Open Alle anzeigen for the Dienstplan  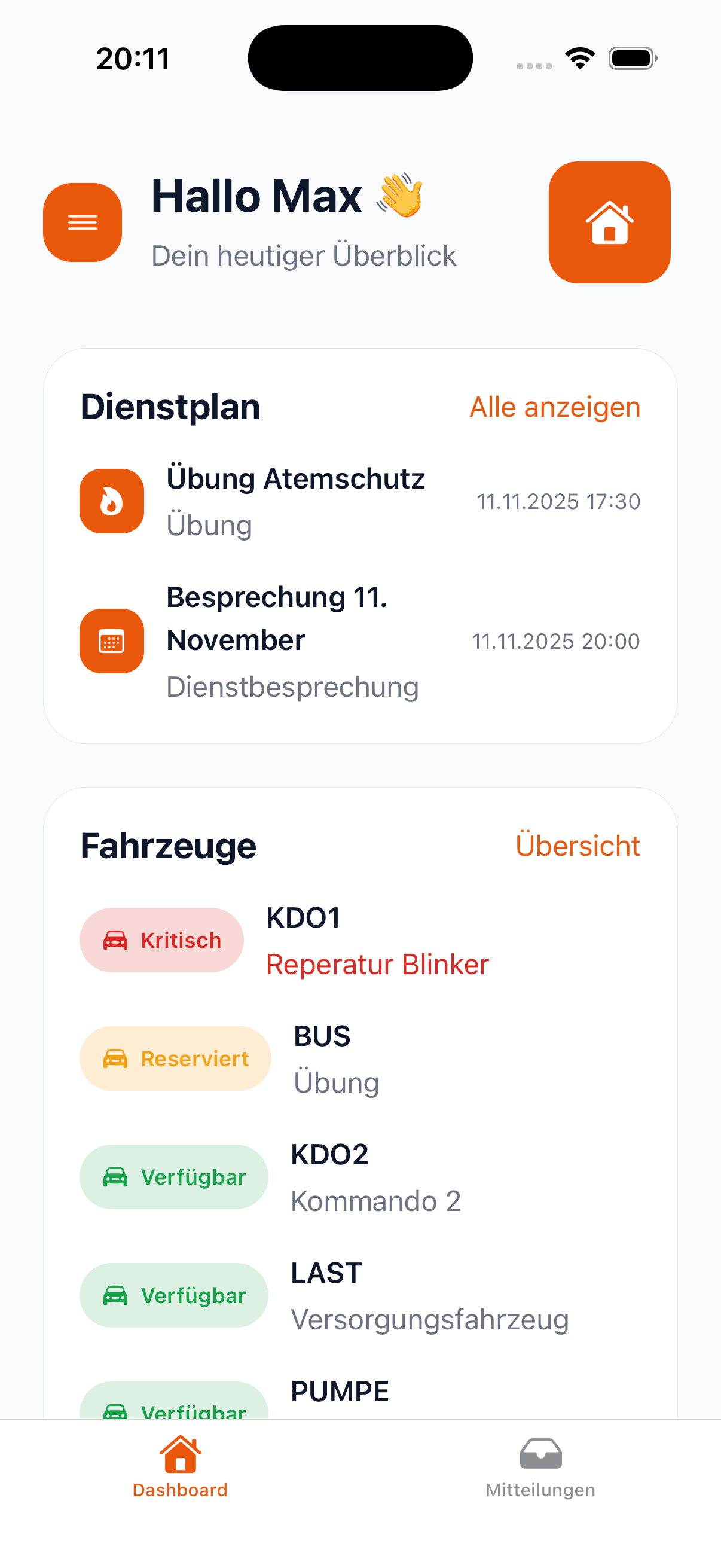click(x=554, y=407)
